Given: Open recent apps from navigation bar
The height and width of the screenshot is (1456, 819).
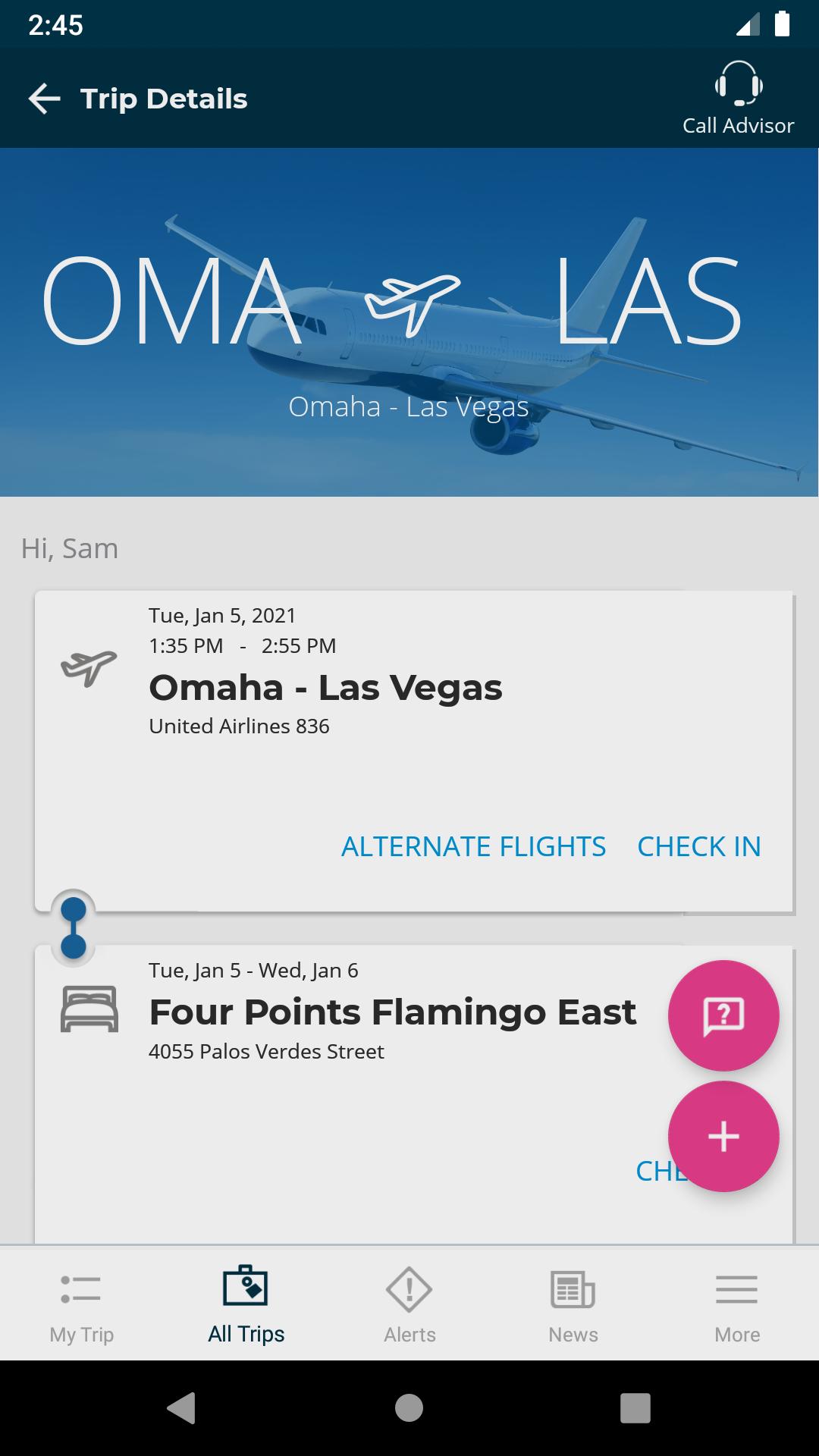Looking at the screenshot, I should pyautogui.click(x=635, y=1408).
